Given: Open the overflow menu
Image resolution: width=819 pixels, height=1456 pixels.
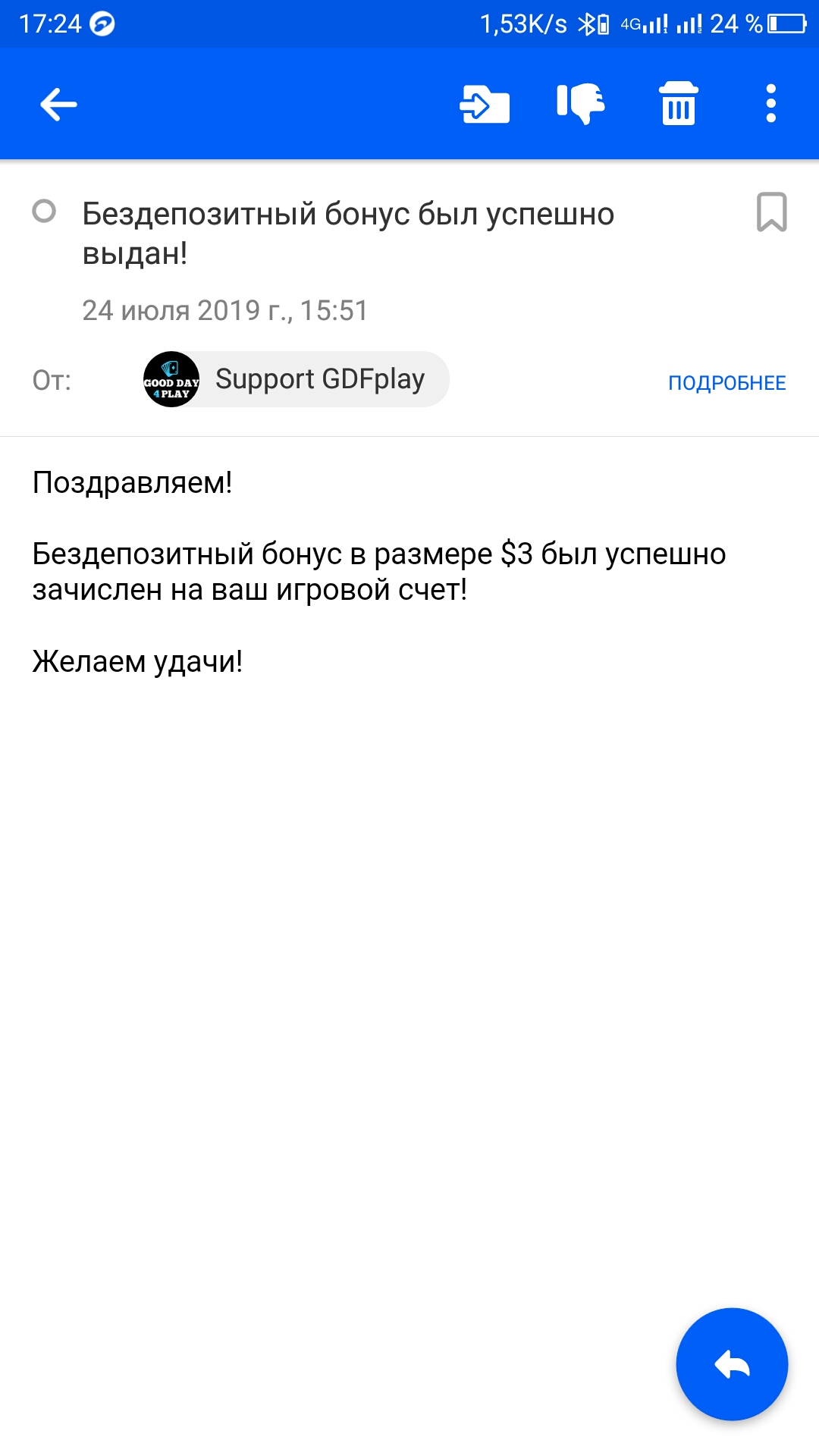Looking at the screenshot, I should [770, 104].
